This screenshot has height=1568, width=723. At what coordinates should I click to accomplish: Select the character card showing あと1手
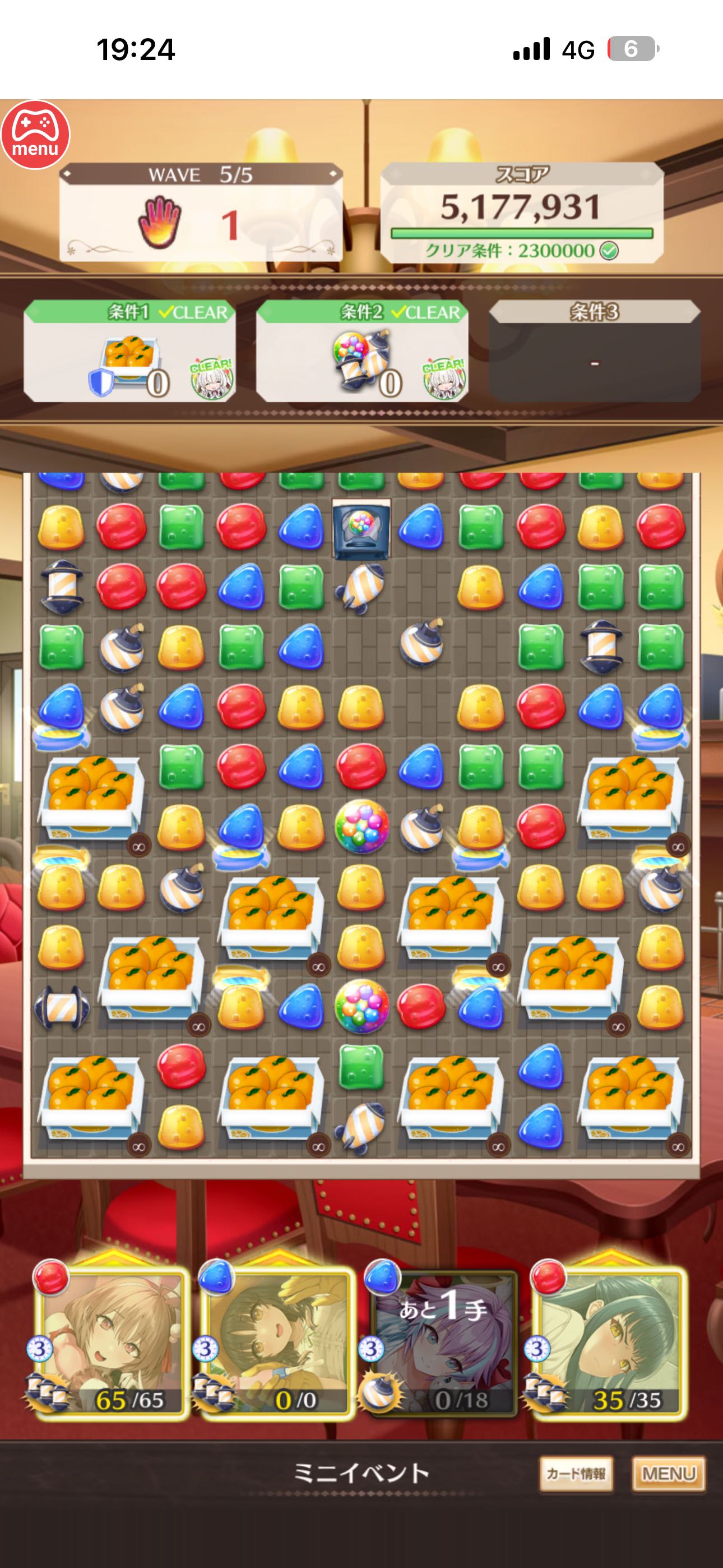coord(443,1343)
